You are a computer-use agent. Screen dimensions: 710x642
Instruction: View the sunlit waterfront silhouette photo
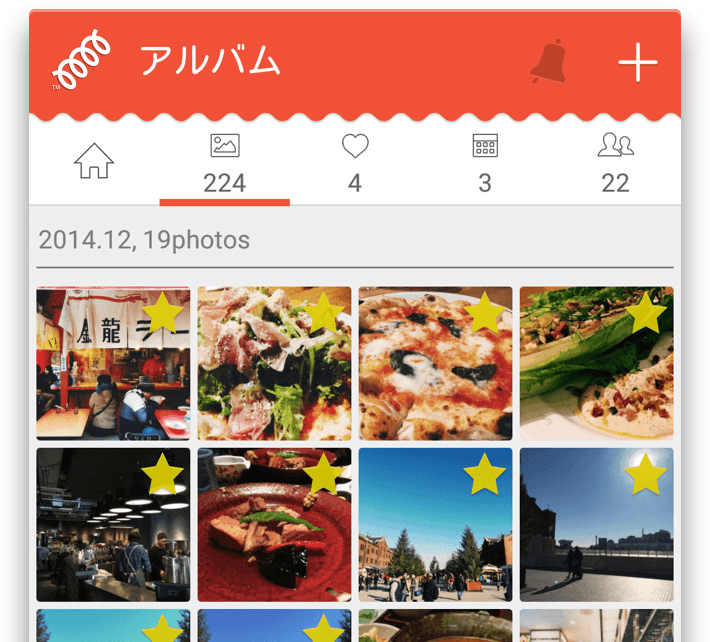coord(596,524)
